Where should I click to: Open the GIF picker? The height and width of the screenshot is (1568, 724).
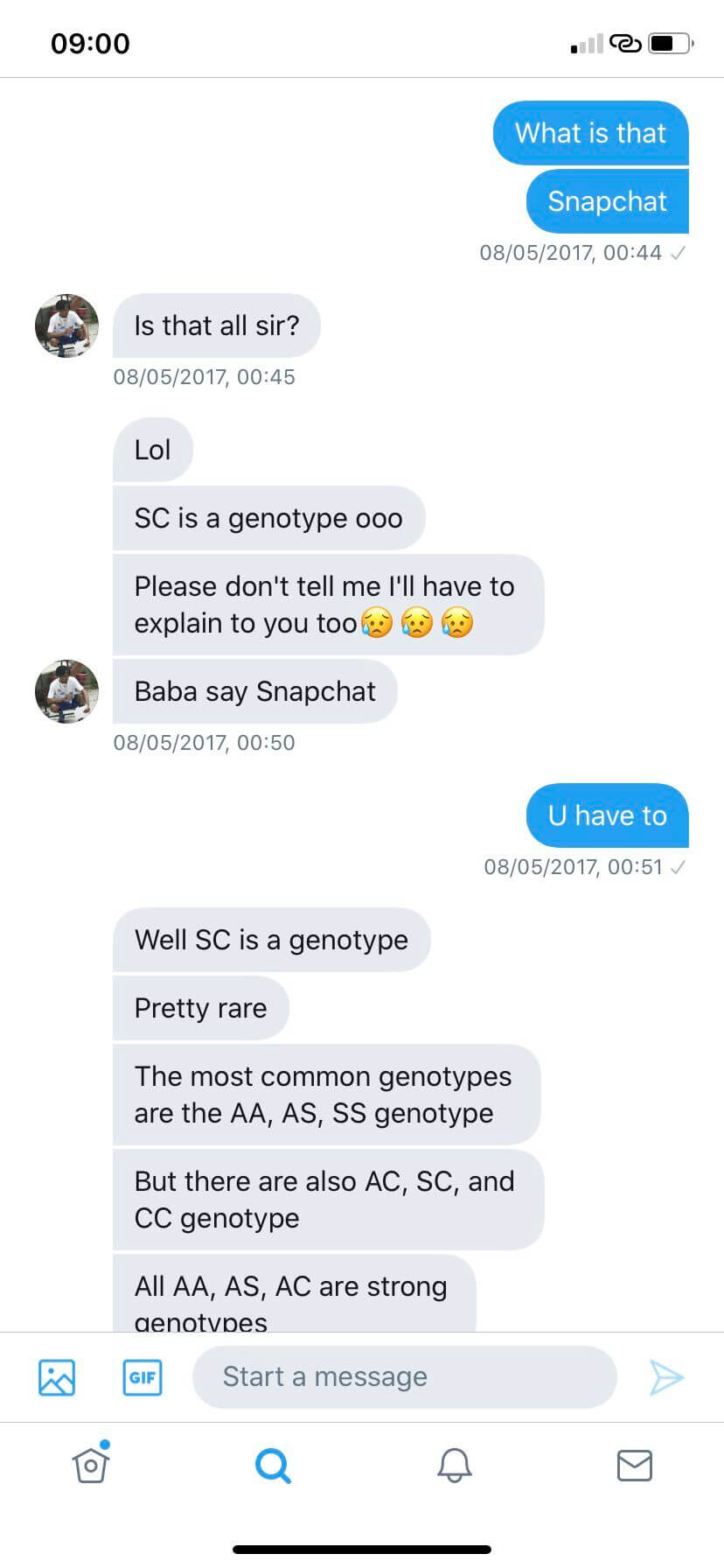pos(143,1376)
